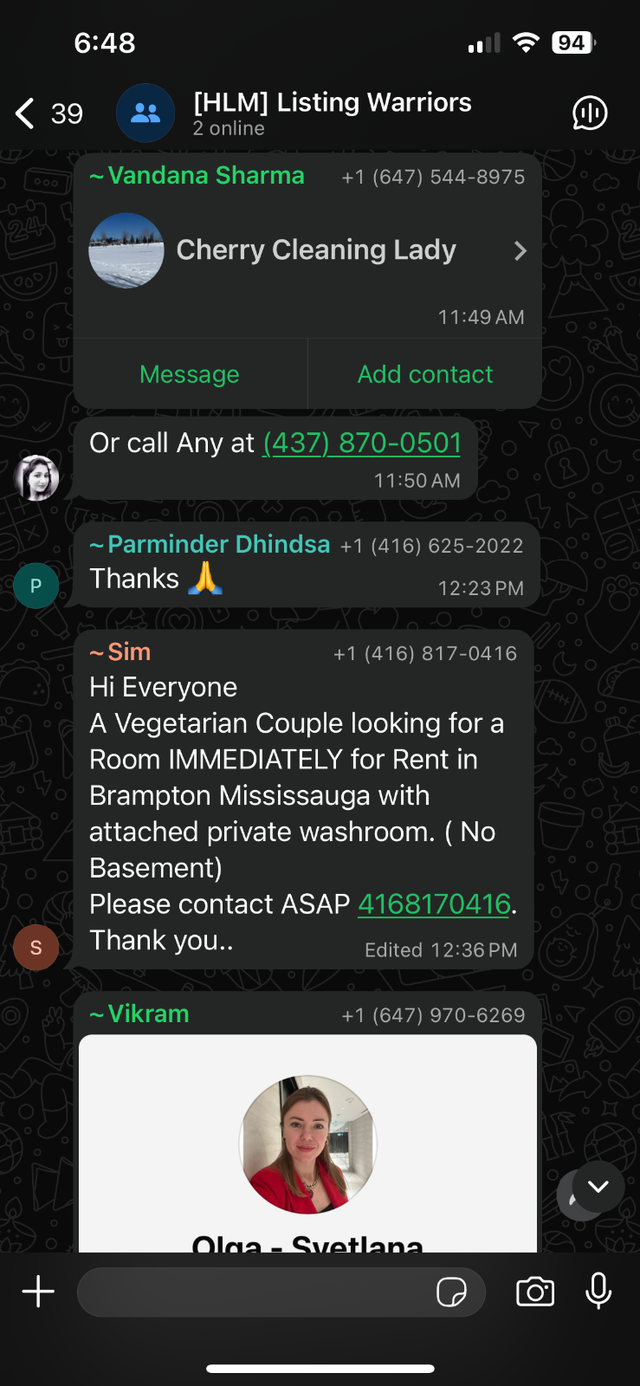Image resolution: width=640 pixels, height=1386 pixels.
Task: Jump to the latest messages
Action: [597, 1187]
